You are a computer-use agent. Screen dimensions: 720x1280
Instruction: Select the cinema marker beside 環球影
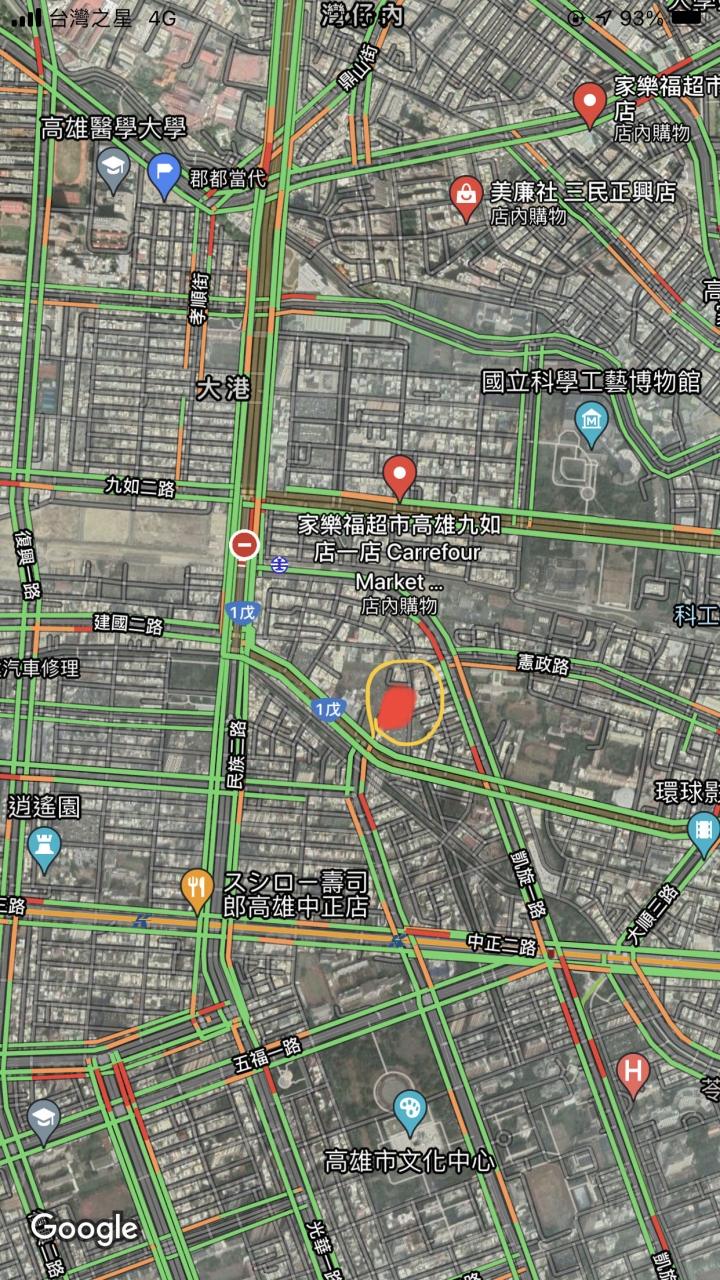tap(704, 832)
